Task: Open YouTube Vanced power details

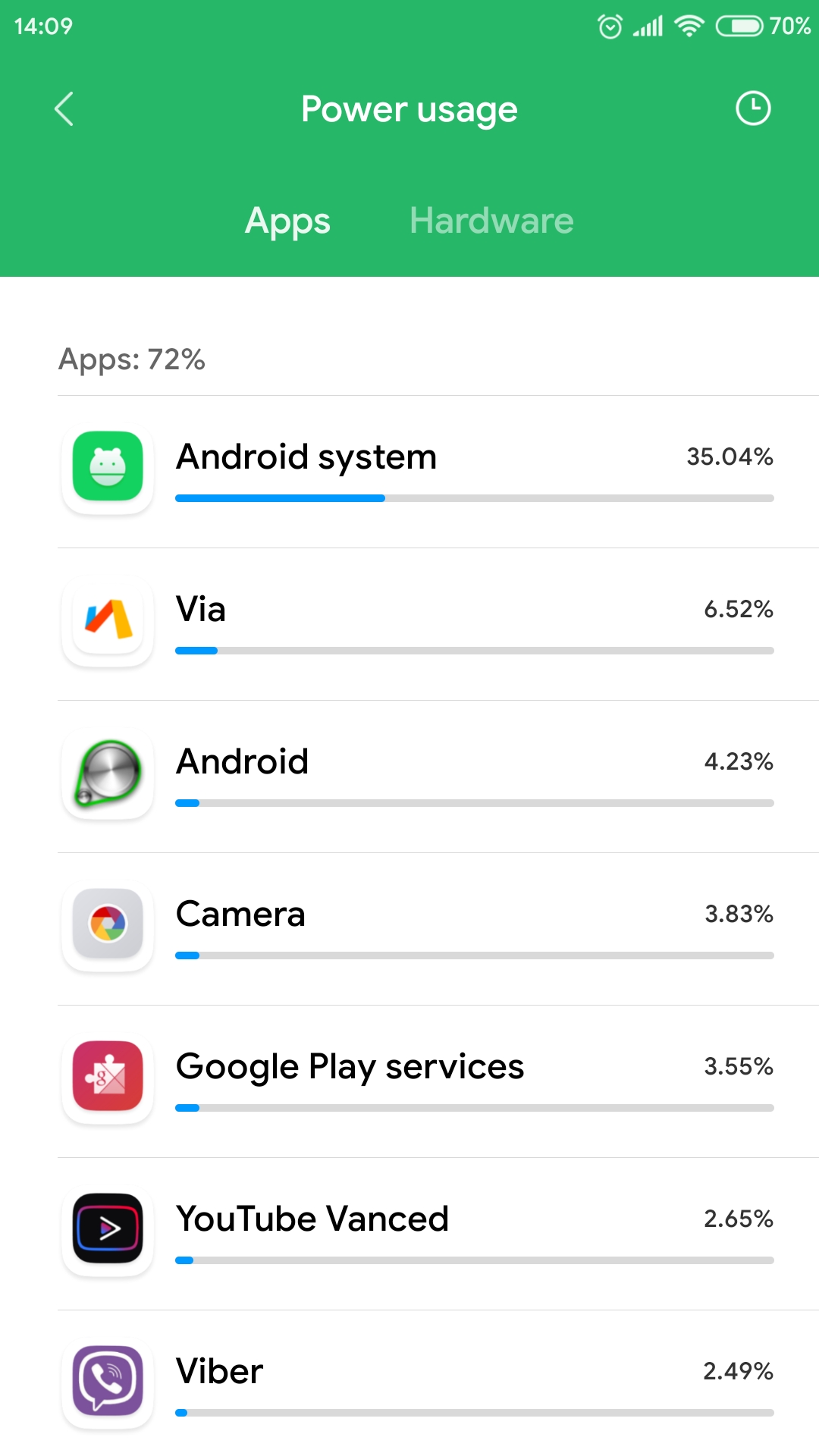Action: [438, 1234]
